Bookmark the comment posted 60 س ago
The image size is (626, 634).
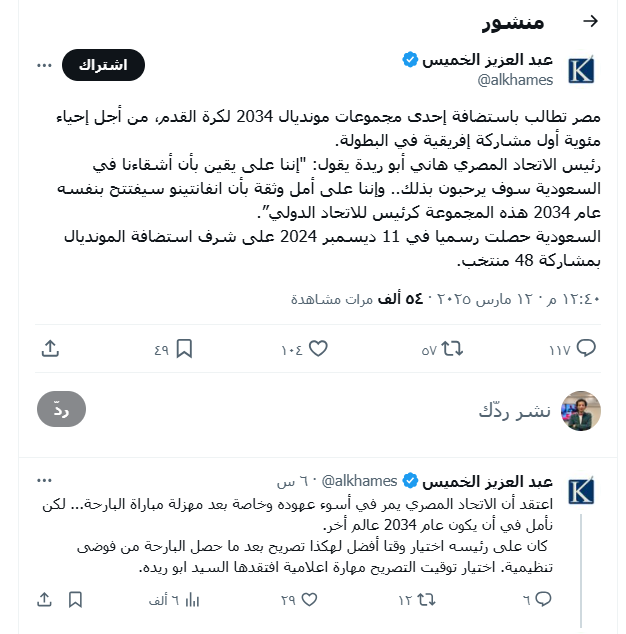(x=75, y=599)
